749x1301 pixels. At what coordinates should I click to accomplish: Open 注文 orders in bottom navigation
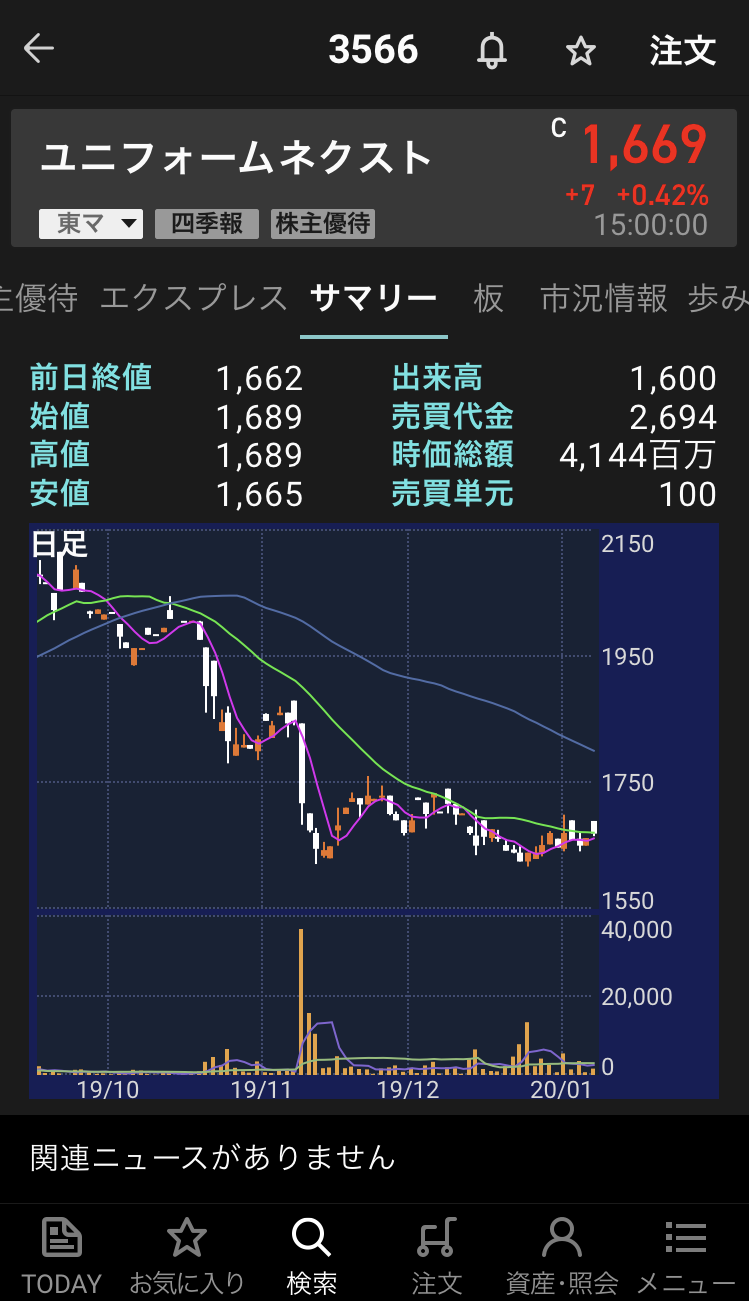pyautogui.click(x=436, y=1254)
